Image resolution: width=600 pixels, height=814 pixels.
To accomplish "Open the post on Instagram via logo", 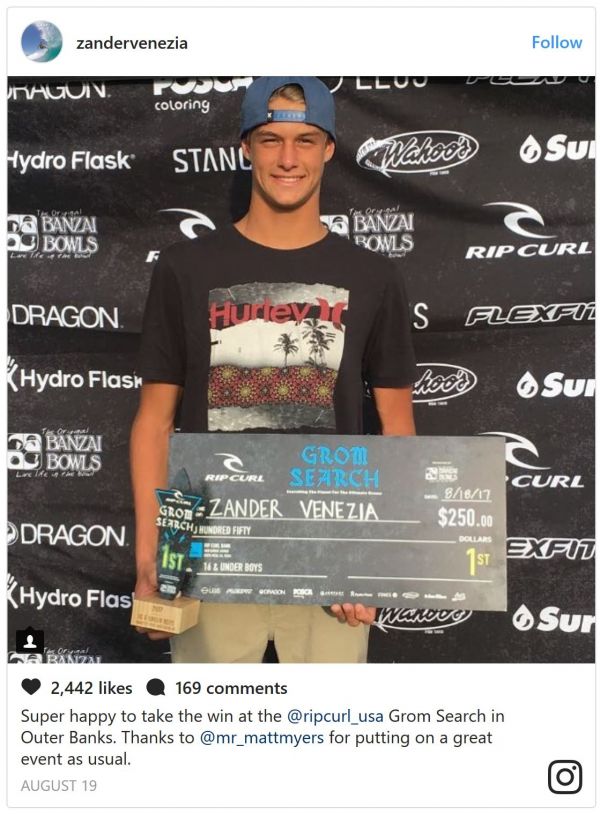I will pyautogui.click(x=565, y=777).
